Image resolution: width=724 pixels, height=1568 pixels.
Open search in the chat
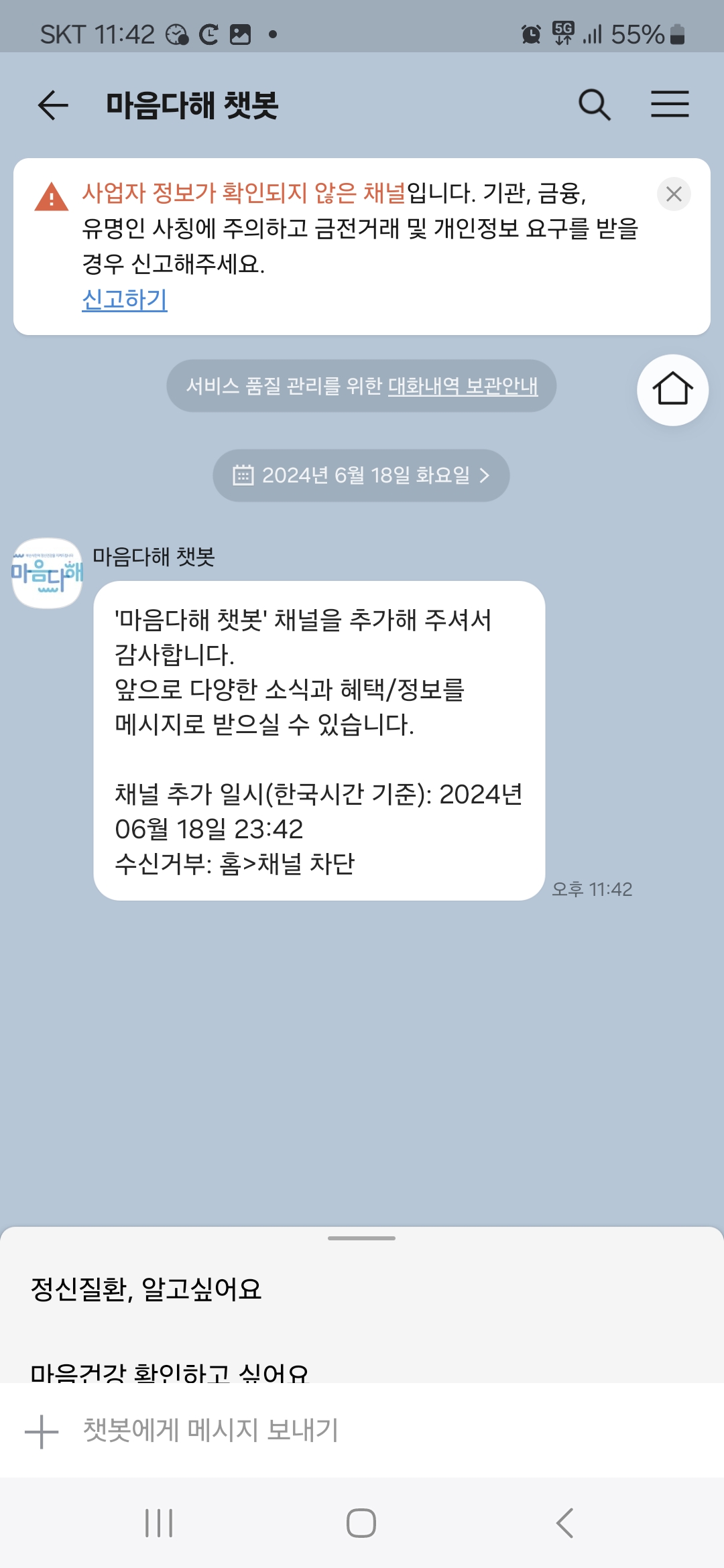pos(594,105)
